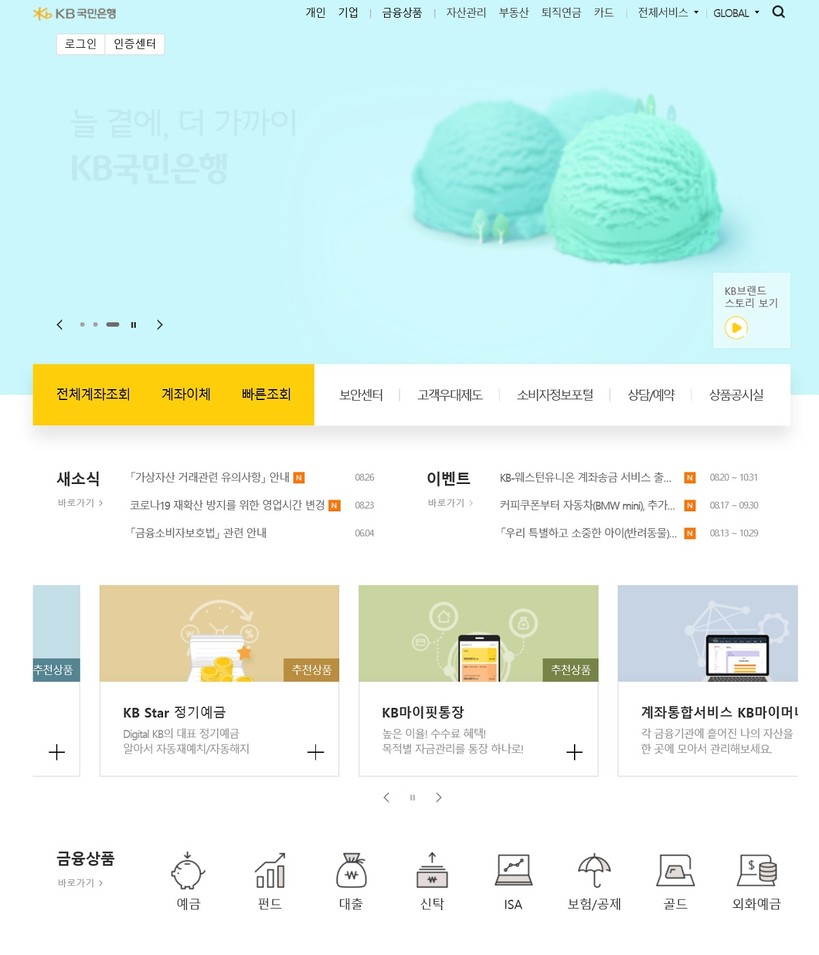Open the search magnifier icon
Image resolution: width=819 pixels, height=955 pixels.
(x=779, y=12)
